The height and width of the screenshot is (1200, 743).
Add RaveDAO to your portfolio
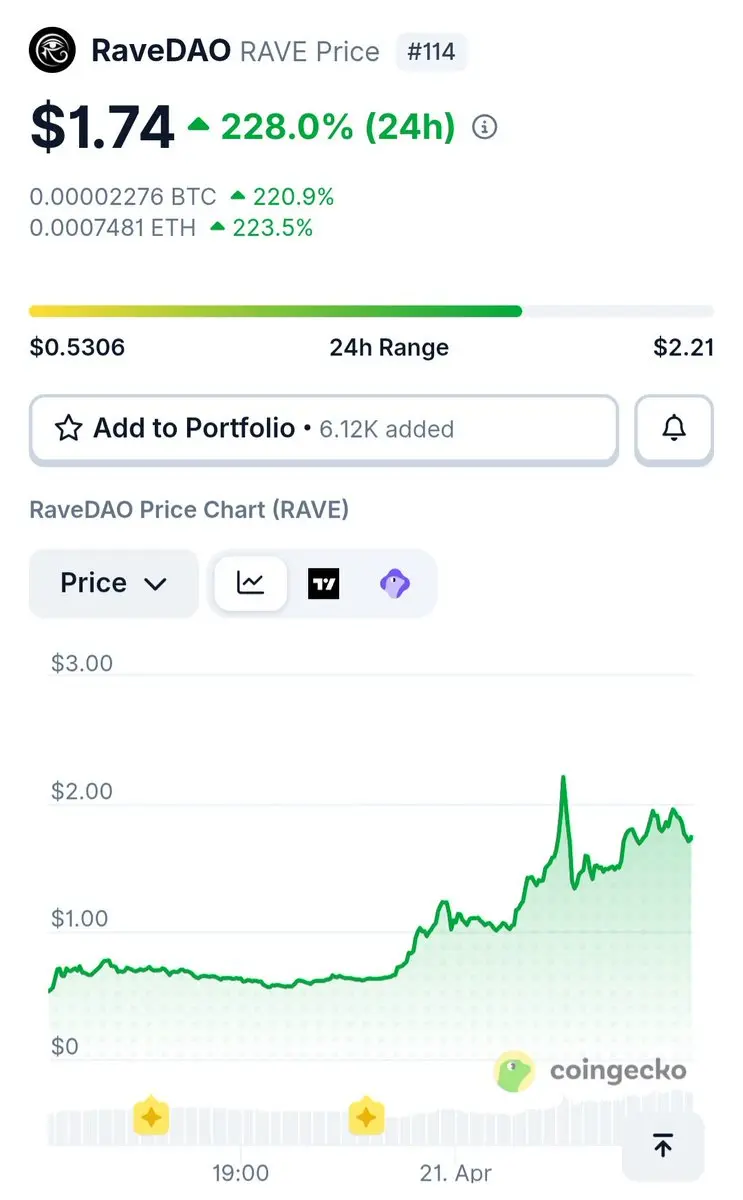[323, 430]
